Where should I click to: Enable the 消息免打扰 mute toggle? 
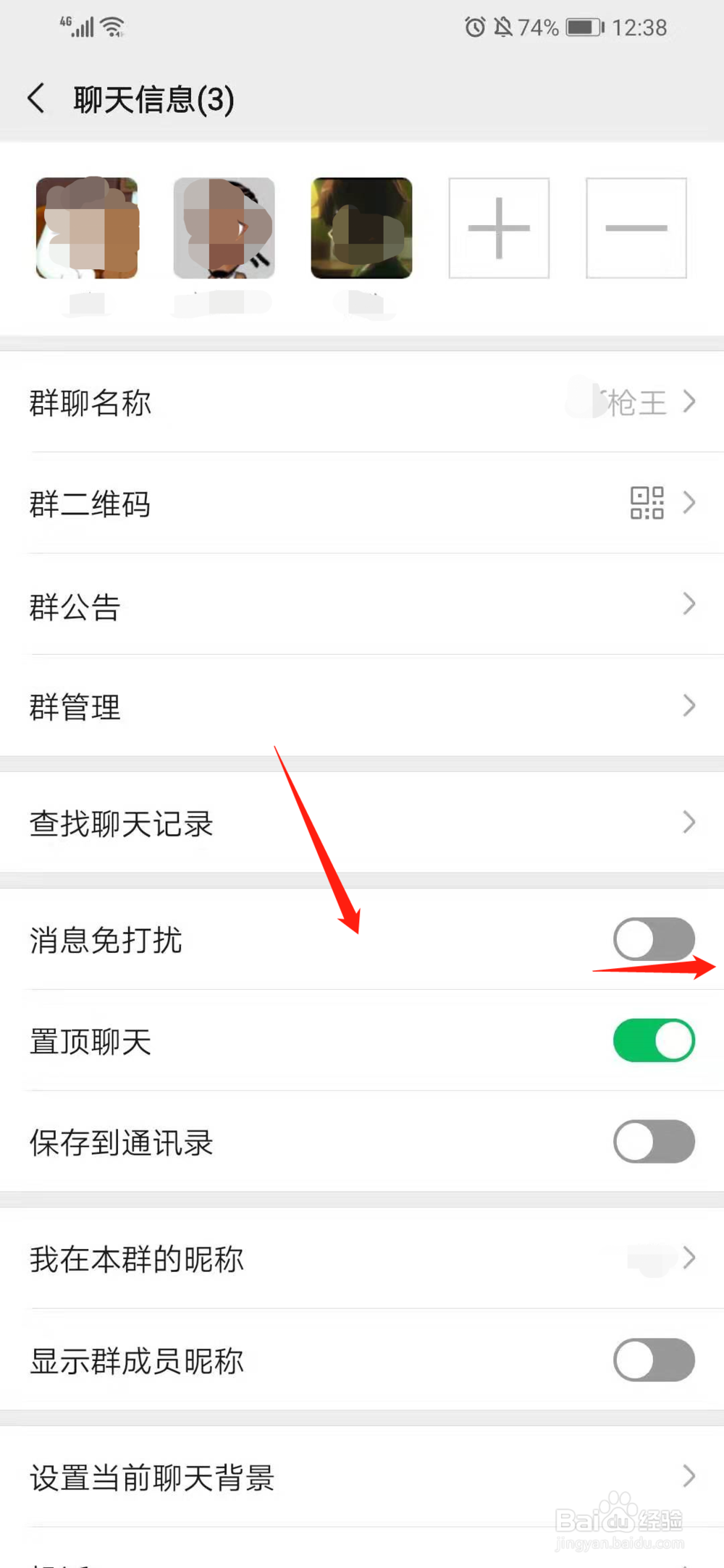click(x=653, y=938)
